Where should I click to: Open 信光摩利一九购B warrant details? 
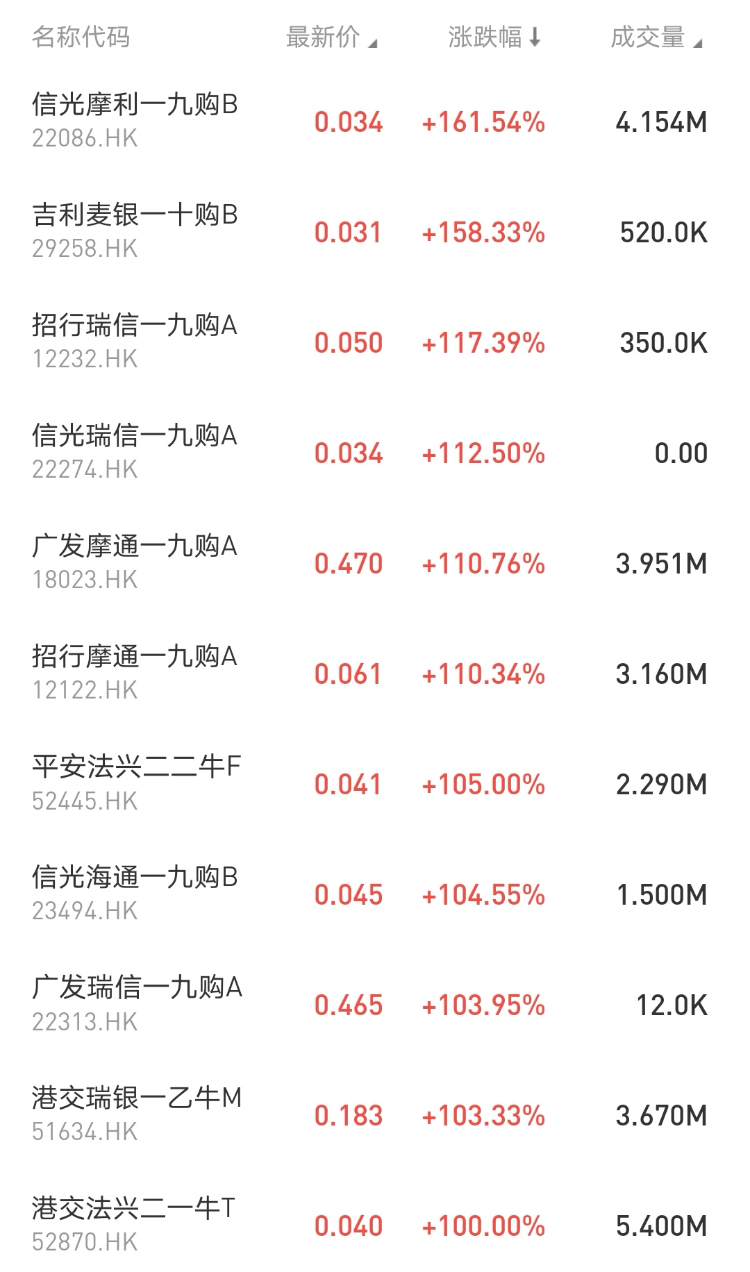click(135, 105)
